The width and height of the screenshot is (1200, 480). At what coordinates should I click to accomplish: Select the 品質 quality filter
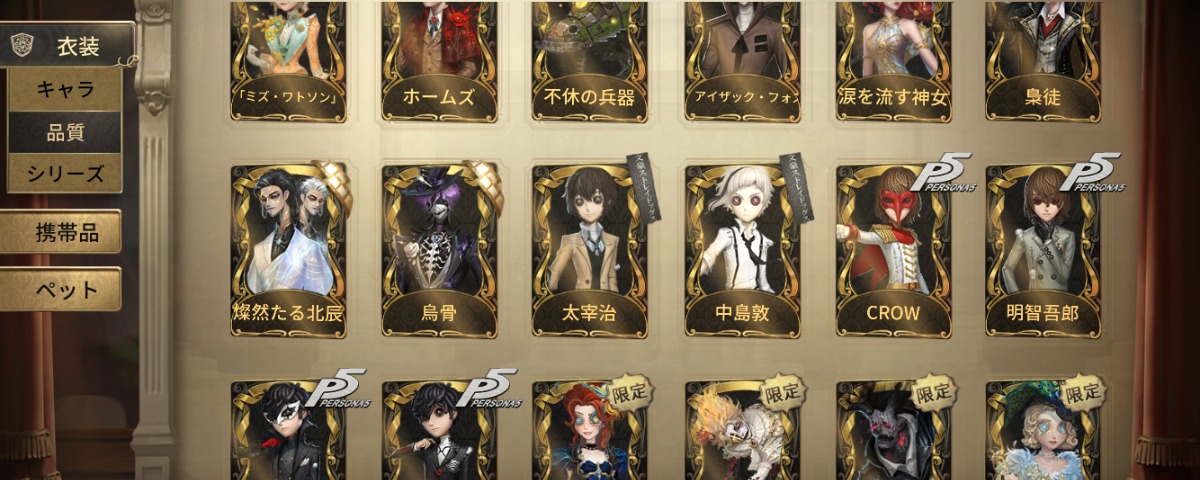coord(66,132)
